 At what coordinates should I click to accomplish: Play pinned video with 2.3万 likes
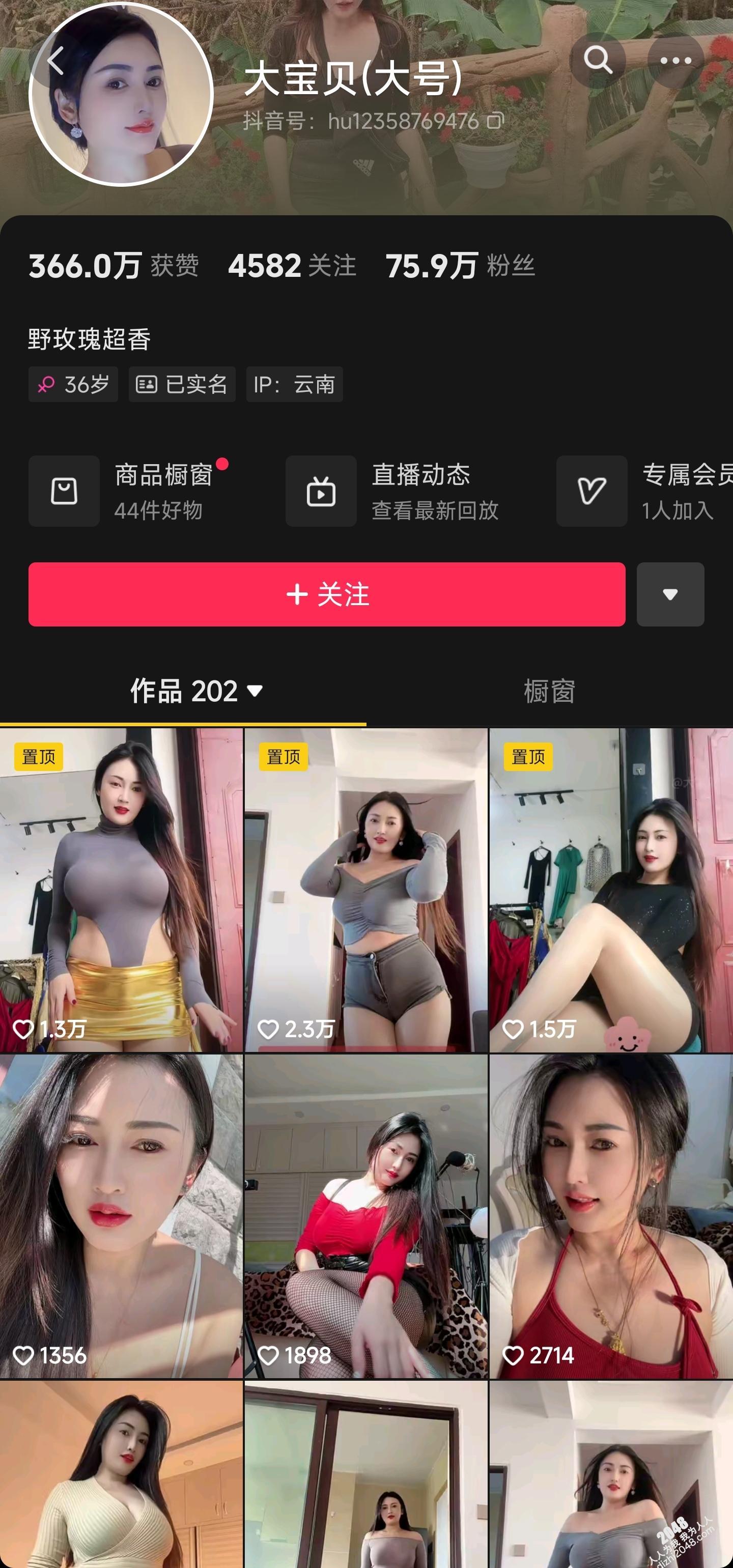pos(366,890)
